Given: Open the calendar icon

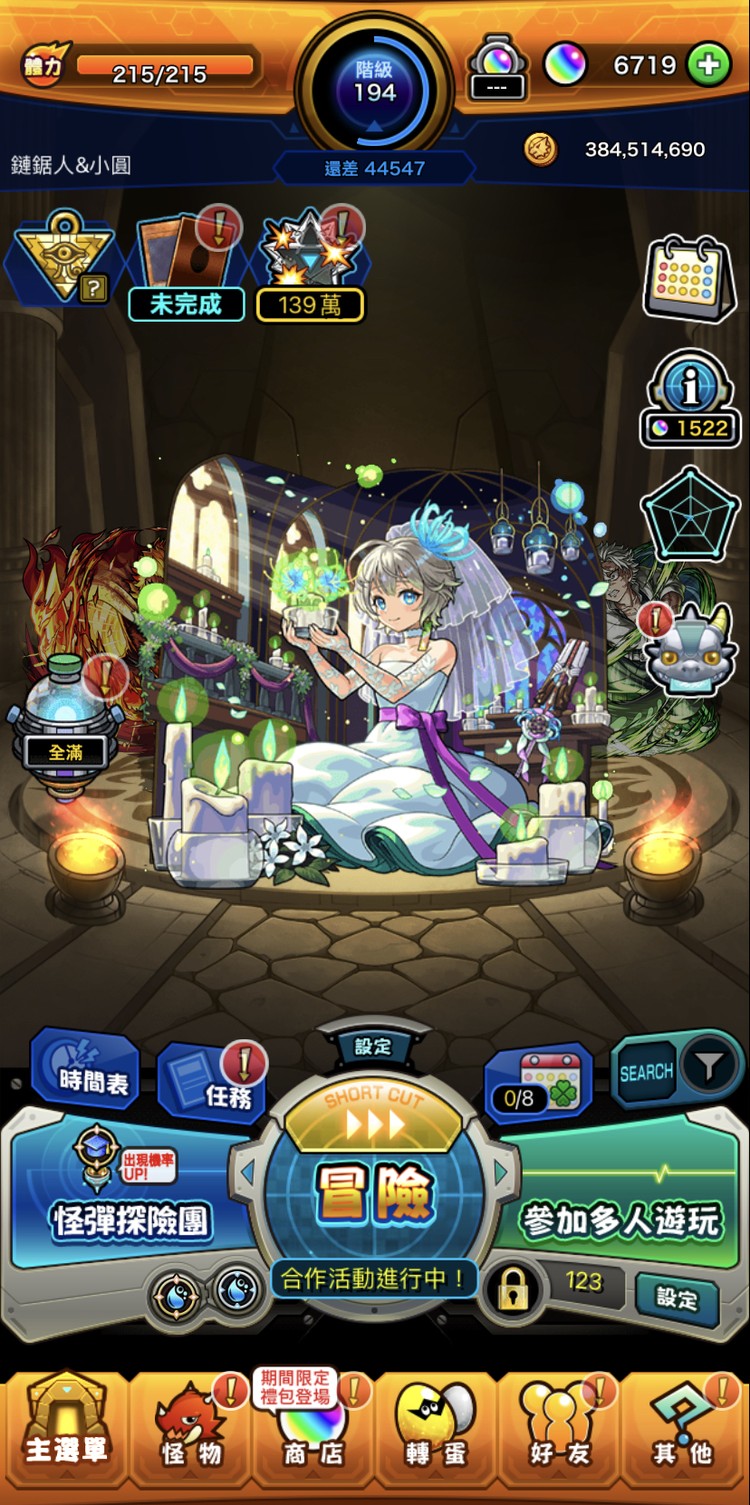Looking at the screenshot, I should [688, 278].
